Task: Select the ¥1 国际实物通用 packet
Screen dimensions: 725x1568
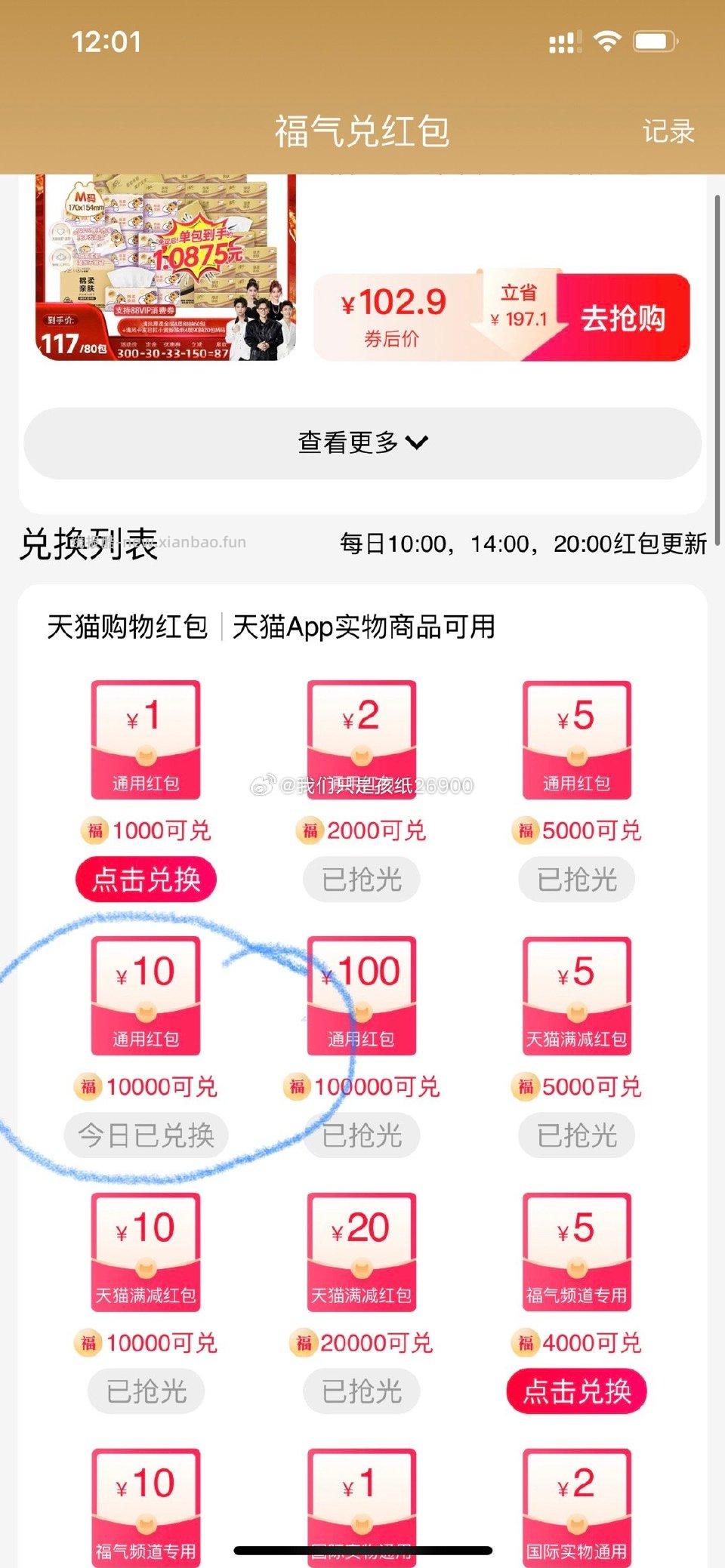Action: point(361,1506)
